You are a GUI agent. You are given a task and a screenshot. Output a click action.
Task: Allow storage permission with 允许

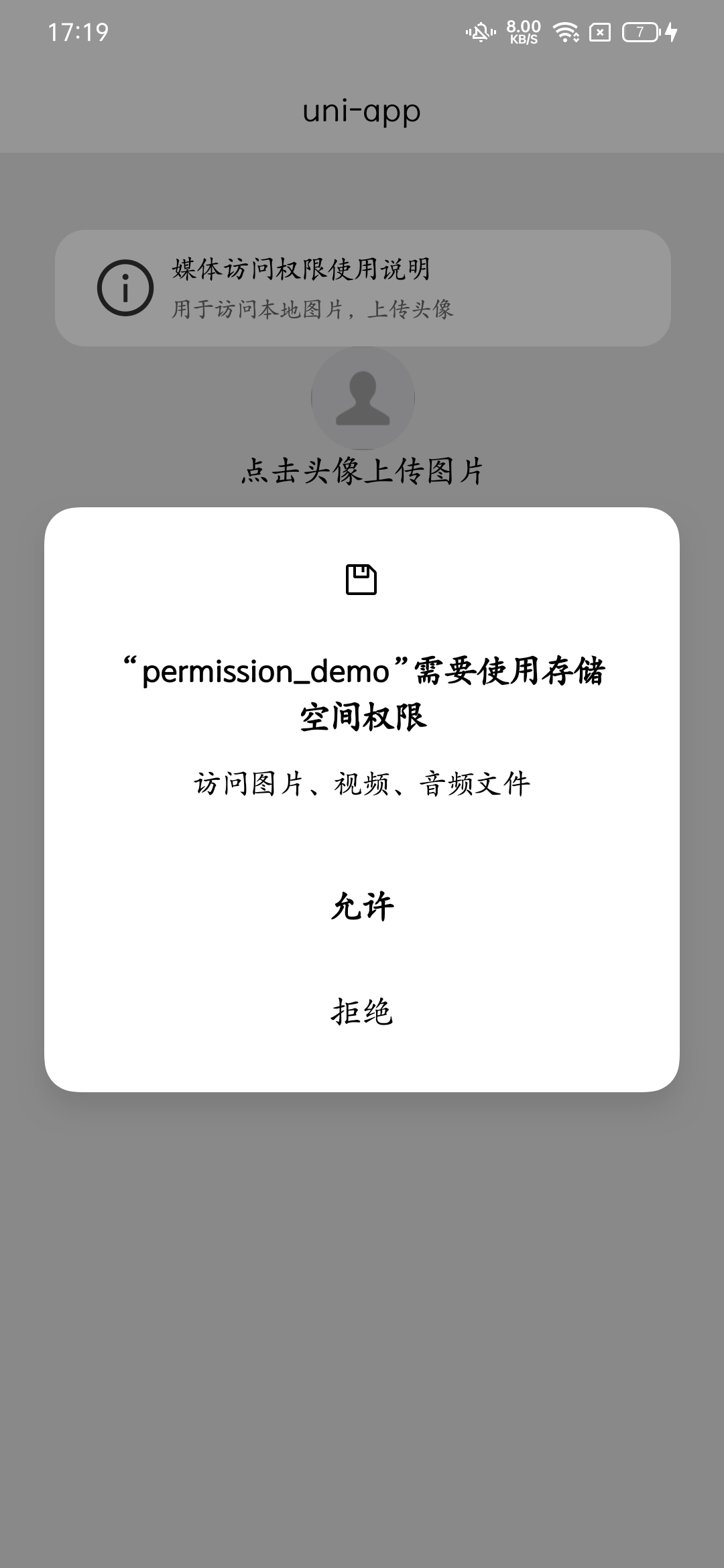(x=362, y=907)
